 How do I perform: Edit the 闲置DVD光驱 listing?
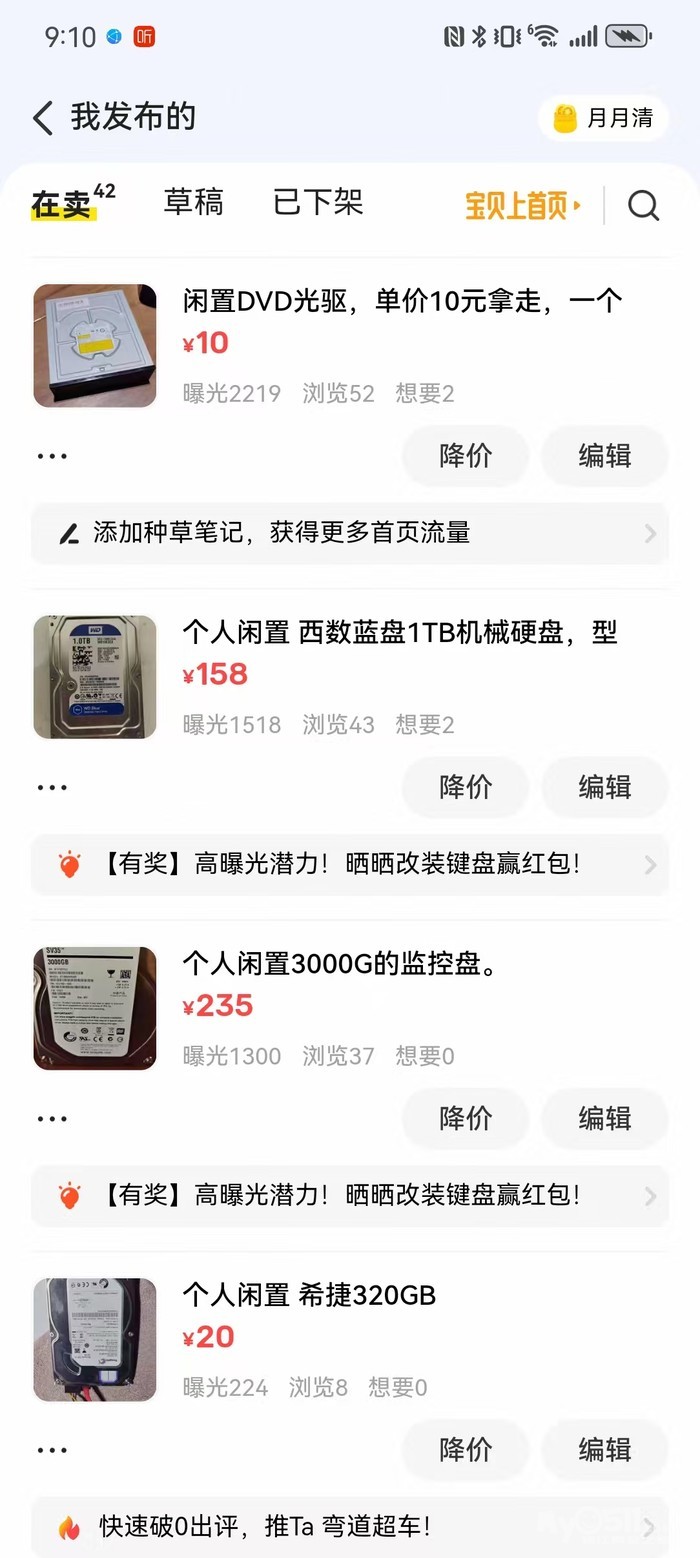604,456
